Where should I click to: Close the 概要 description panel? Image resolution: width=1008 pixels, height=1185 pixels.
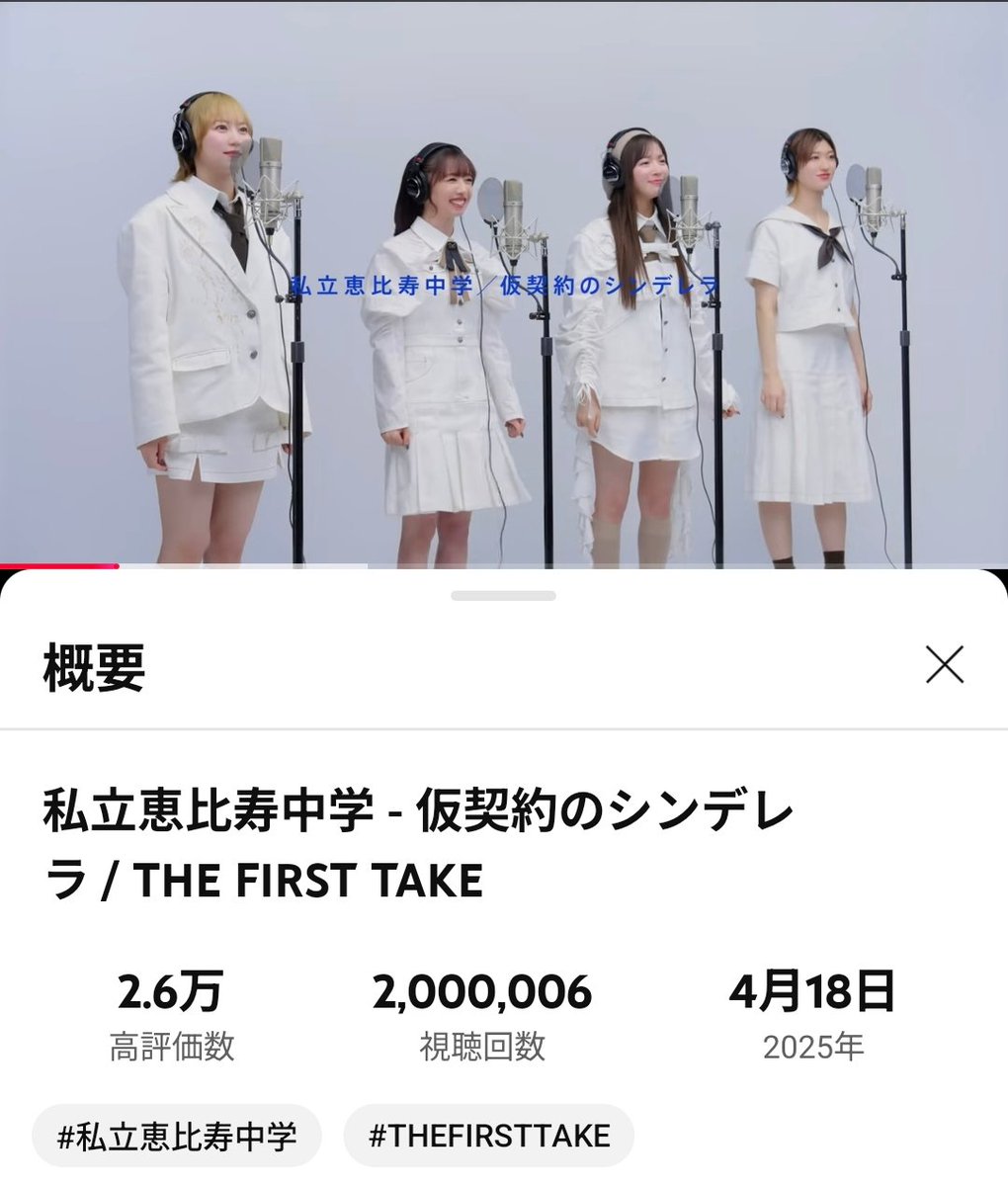pos(944,666)
